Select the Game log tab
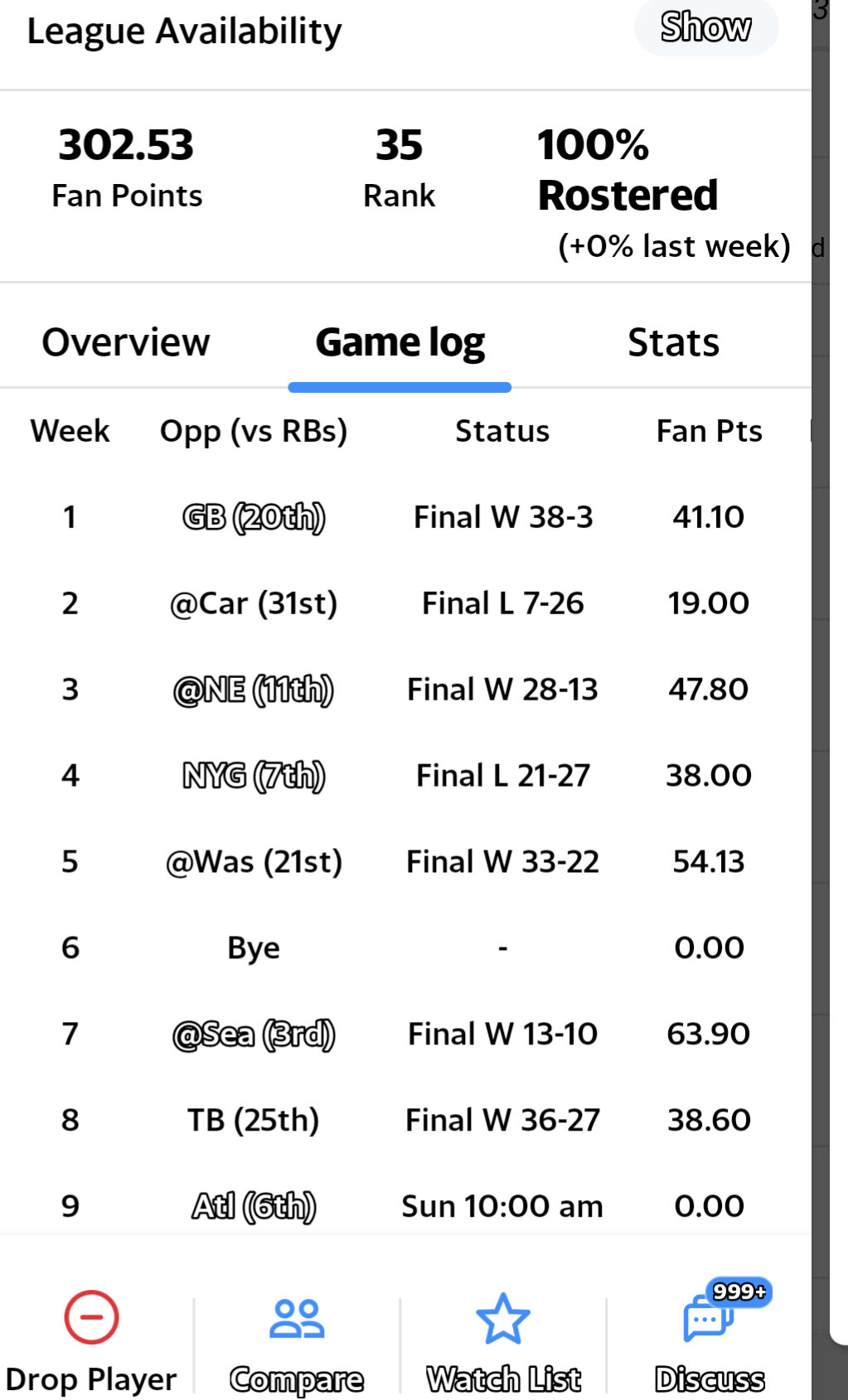 (400, 342)
